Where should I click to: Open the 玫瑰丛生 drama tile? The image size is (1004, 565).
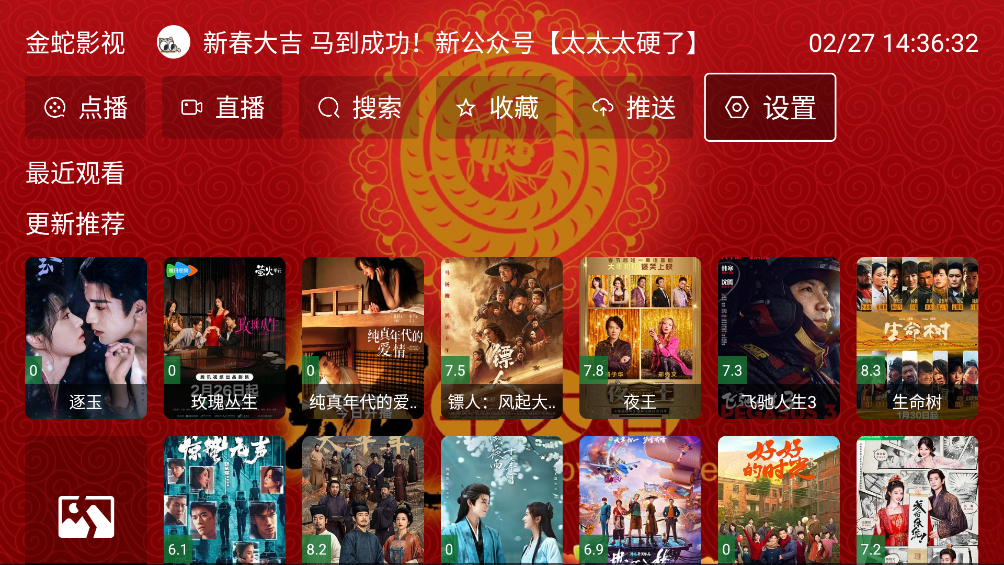pos(224,338)
